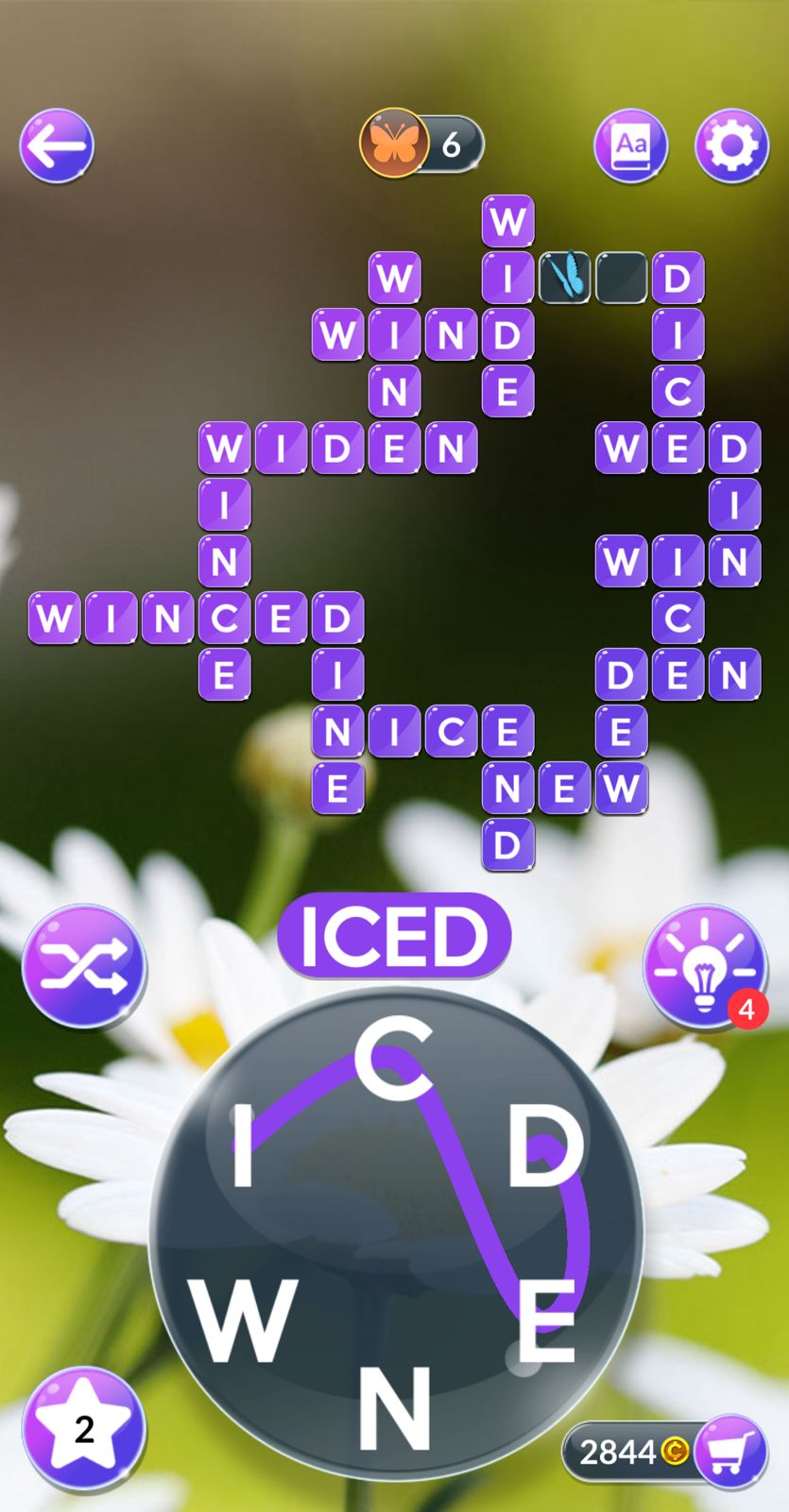Tap the letter W in the wheel
Viewport: 789px width, 1512px height.
[x=243, y=1319]
